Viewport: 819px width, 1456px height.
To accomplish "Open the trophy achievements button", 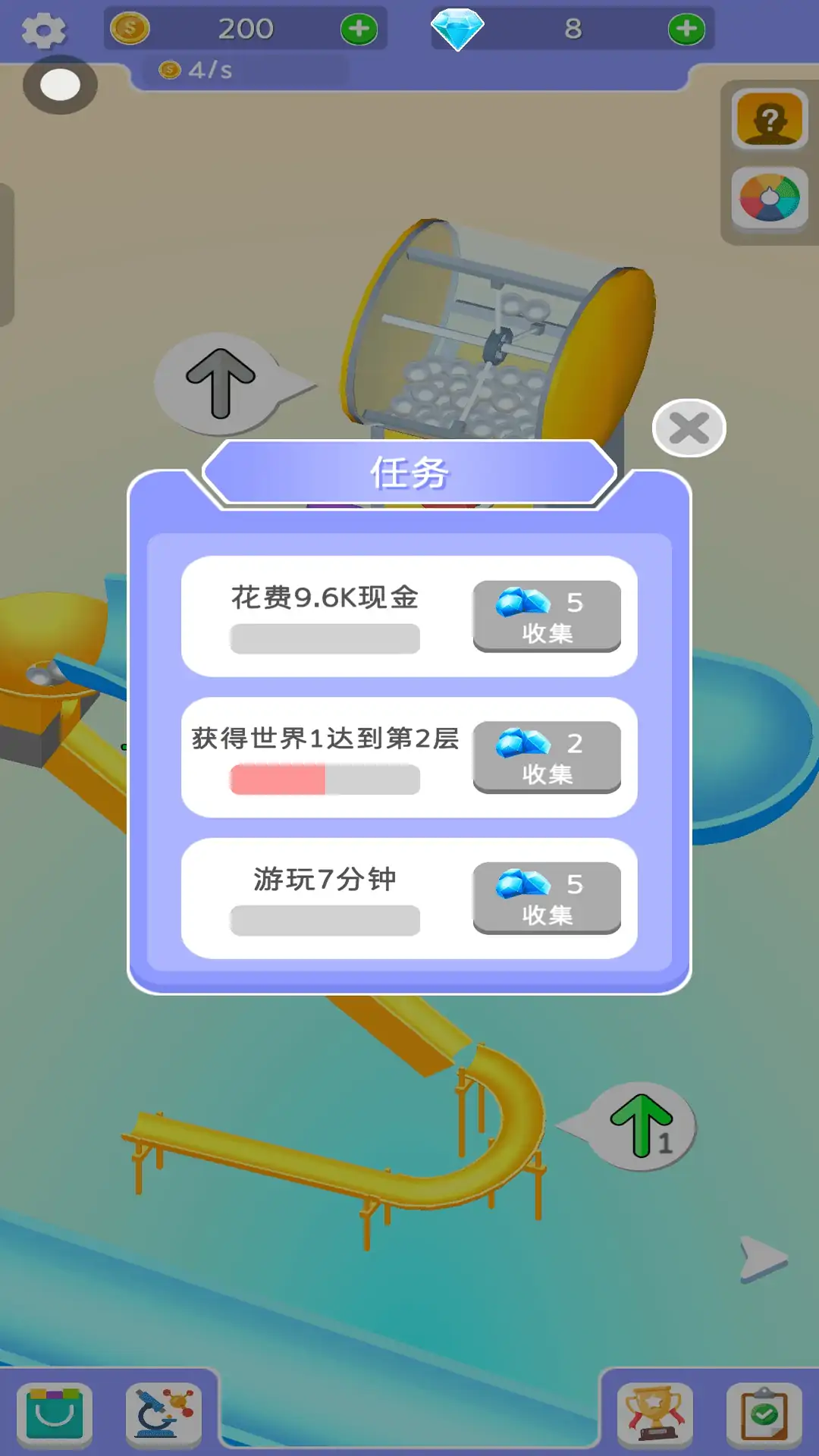I will 654,1413.
